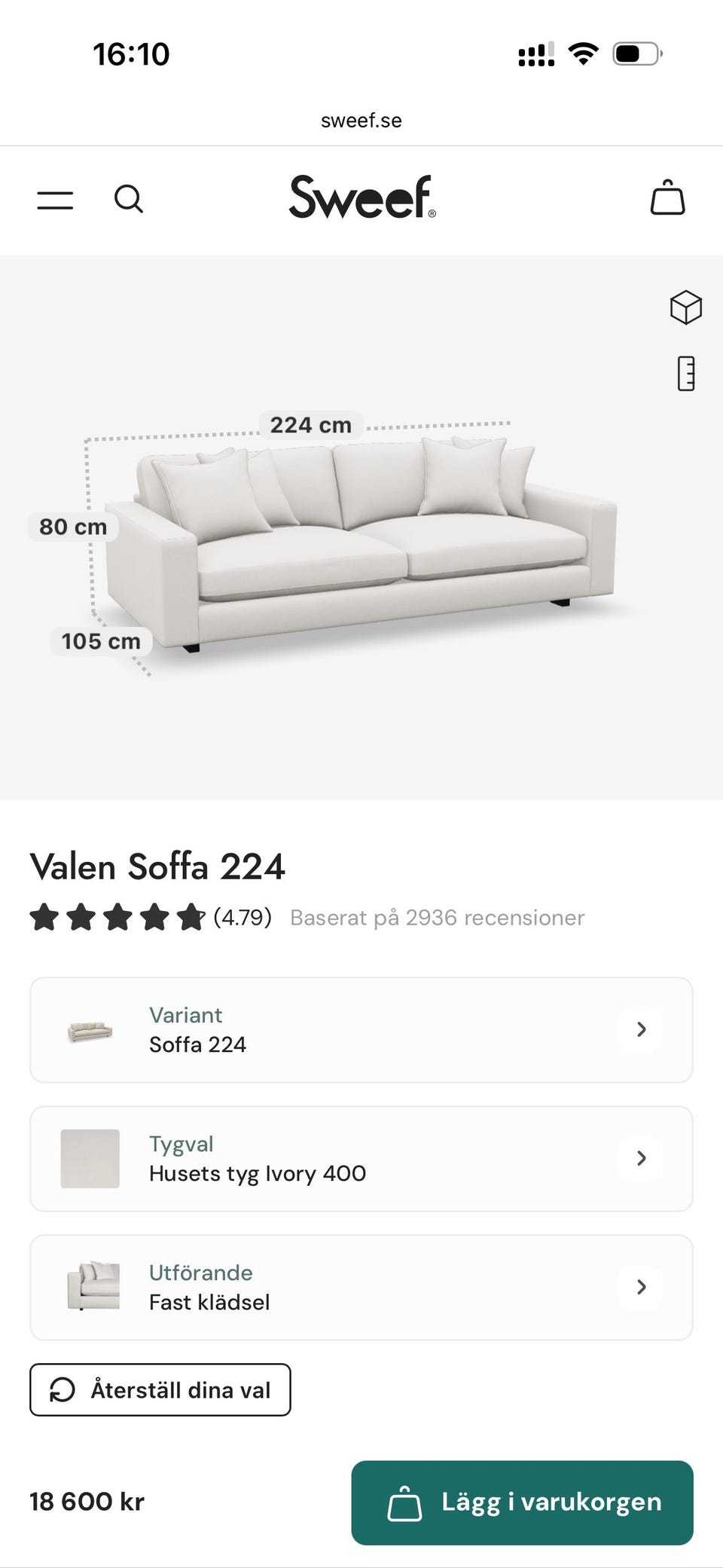The width and height of the screenshot is (723, 1568).
Task: Toggle the measurement ruler overlay
Action: pos(685,372)
